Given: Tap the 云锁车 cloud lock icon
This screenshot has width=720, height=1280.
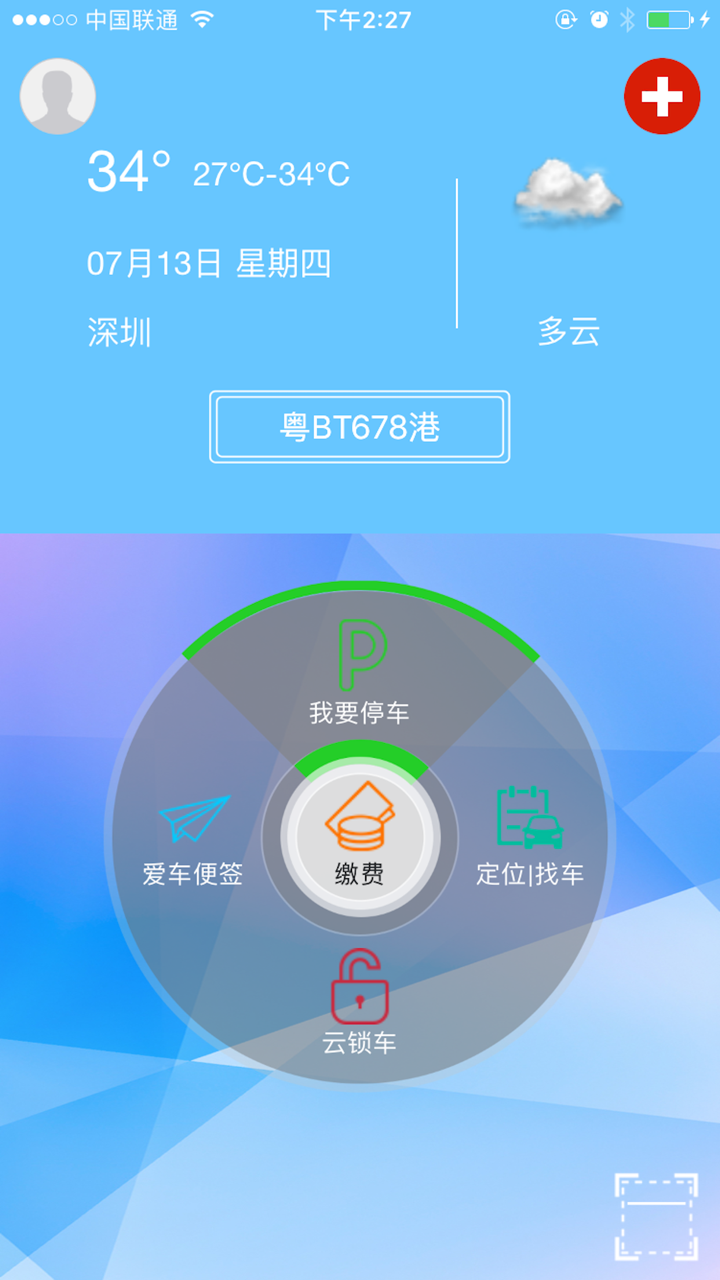Looking at the screenshot, I should tap(358, 985).
